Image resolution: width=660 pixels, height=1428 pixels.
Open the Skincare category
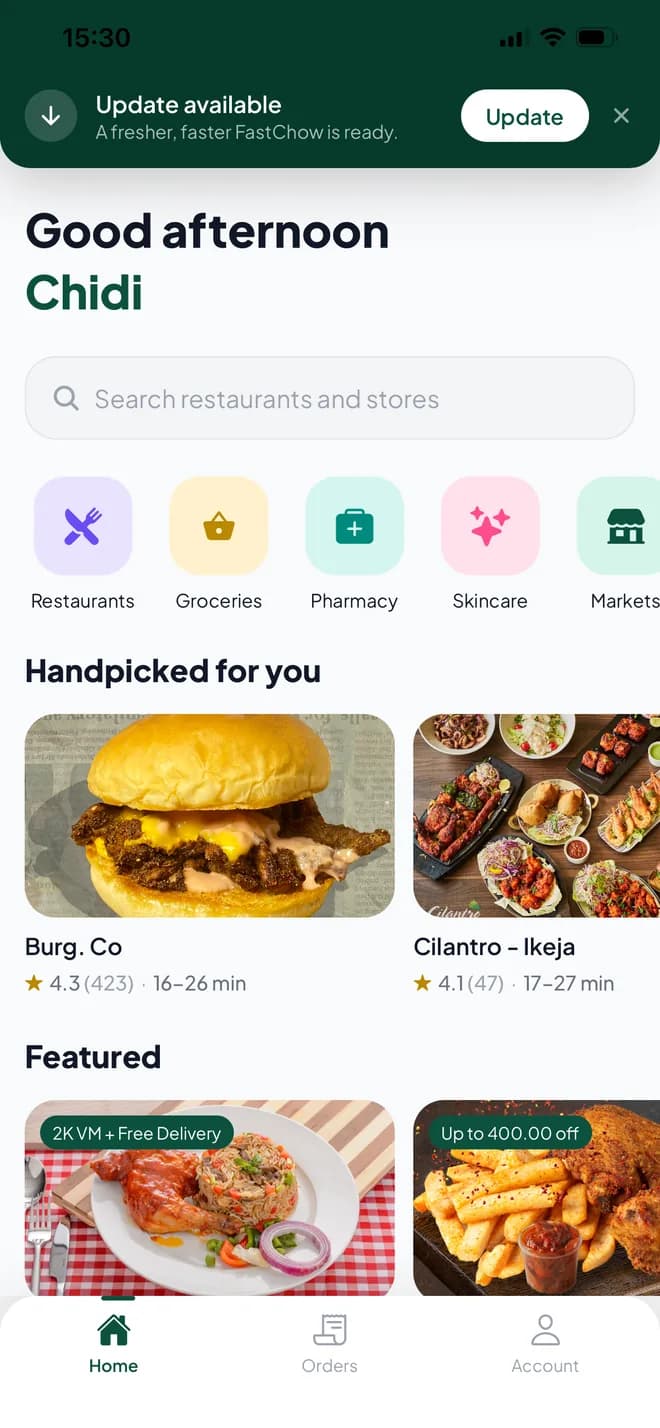pos(490,544)
